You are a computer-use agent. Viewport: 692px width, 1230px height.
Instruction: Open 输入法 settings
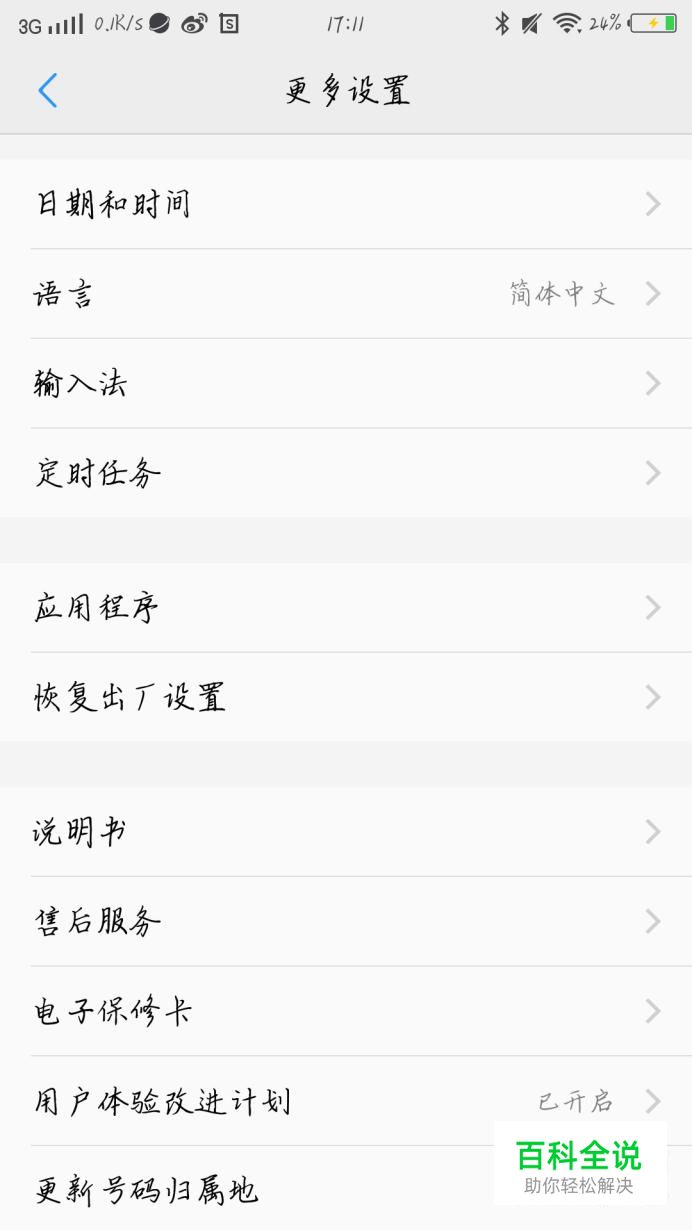pyautogui.click(x=346, y=384)
